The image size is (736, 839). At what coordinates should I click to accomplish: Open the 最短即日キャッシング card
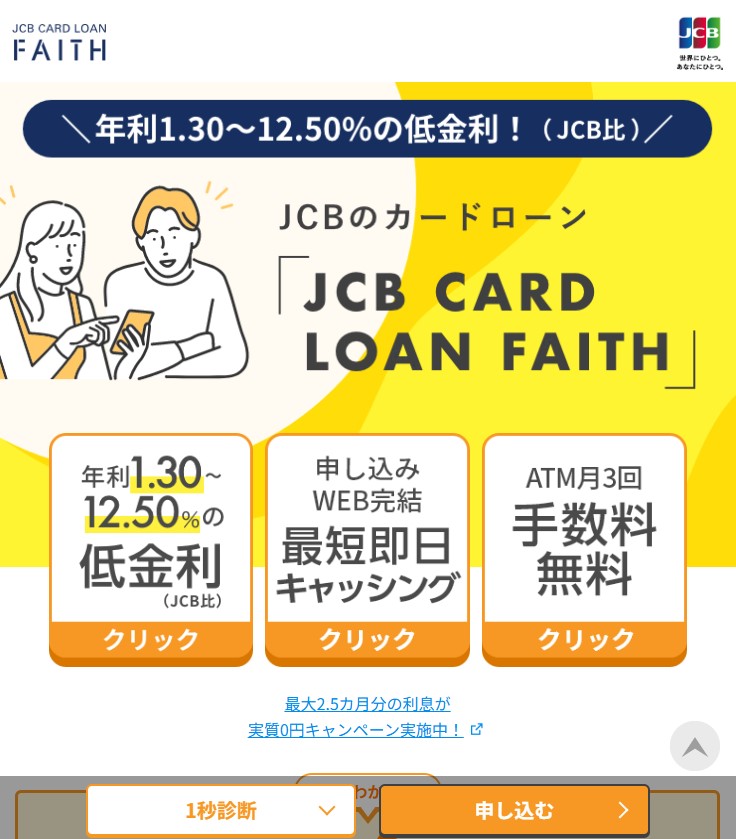[x=367, y=548]
